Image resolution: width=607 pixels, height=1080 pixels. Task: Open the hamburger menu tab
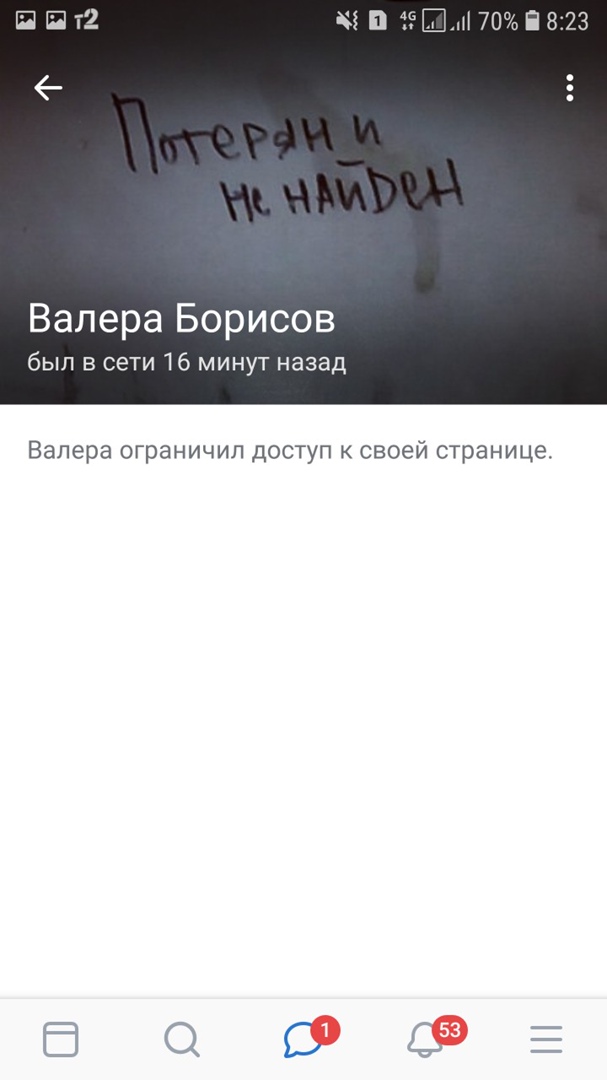point(546,1039)
